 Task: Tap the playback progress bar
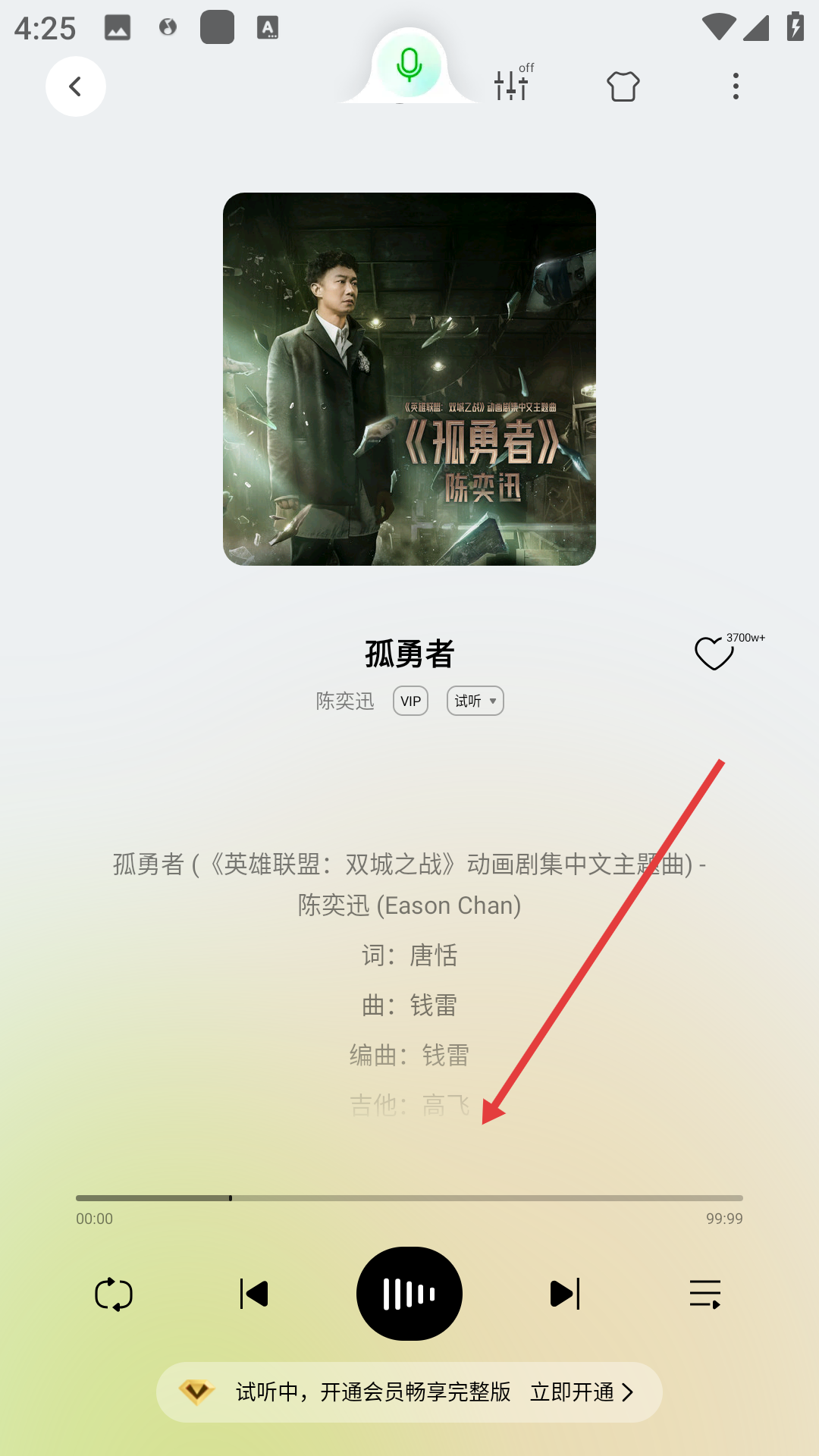click(409, 1198)
